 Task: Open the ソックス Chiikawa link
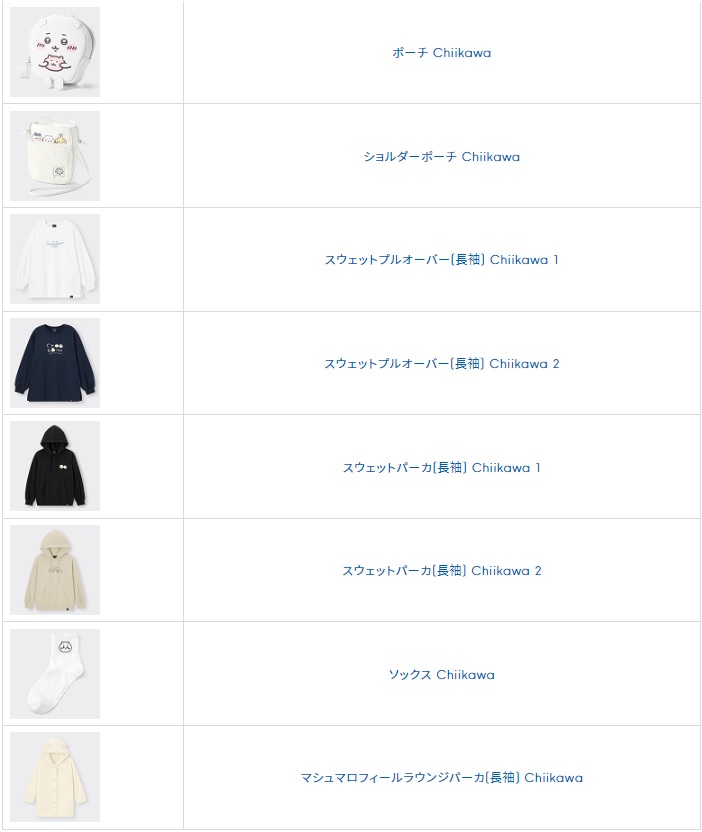coord(441,675)
